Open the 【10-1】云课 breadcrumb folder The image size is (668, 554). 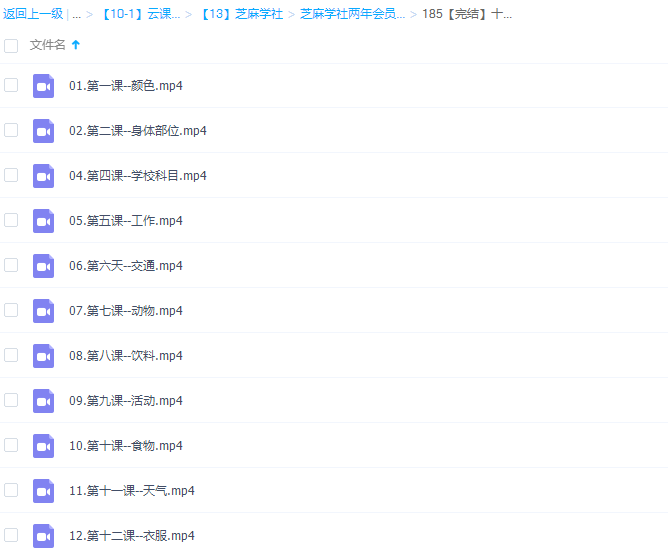pos(140,14)
